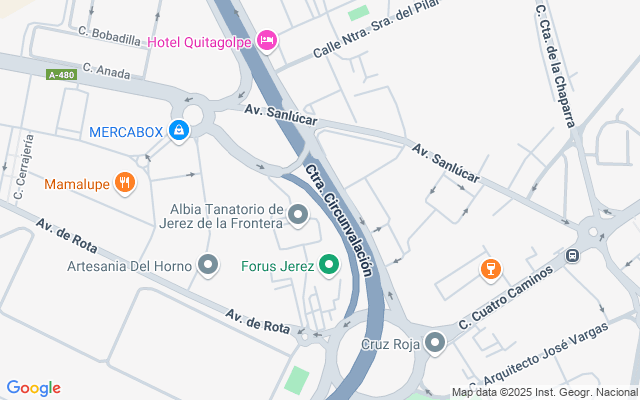The height and width of the screenshot is (400, 640).
Task: Open the Google logo link
Action: pyautogui.click(x=33, y=388)
